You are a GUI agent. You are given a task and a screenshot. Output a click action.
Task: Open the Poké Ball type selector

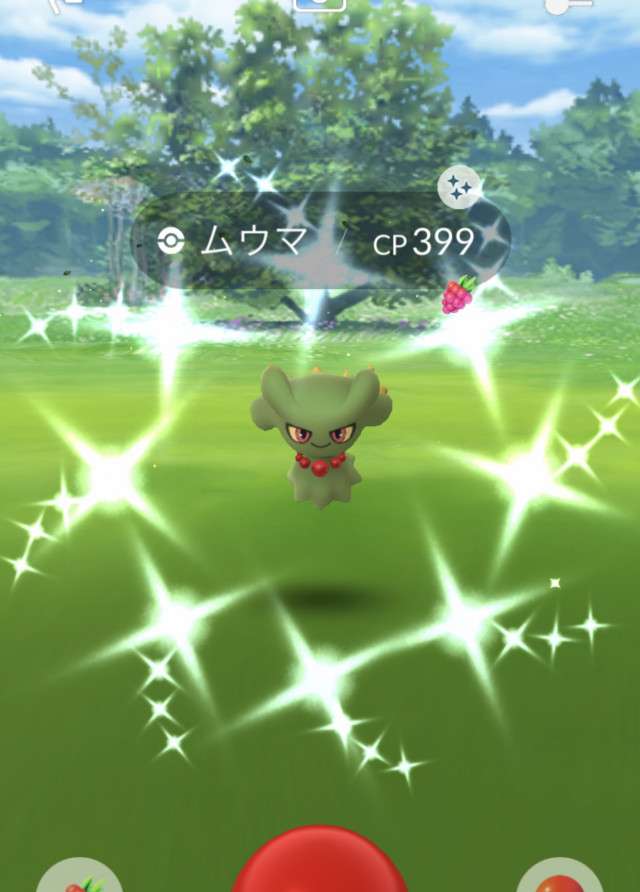coord(560,877)
